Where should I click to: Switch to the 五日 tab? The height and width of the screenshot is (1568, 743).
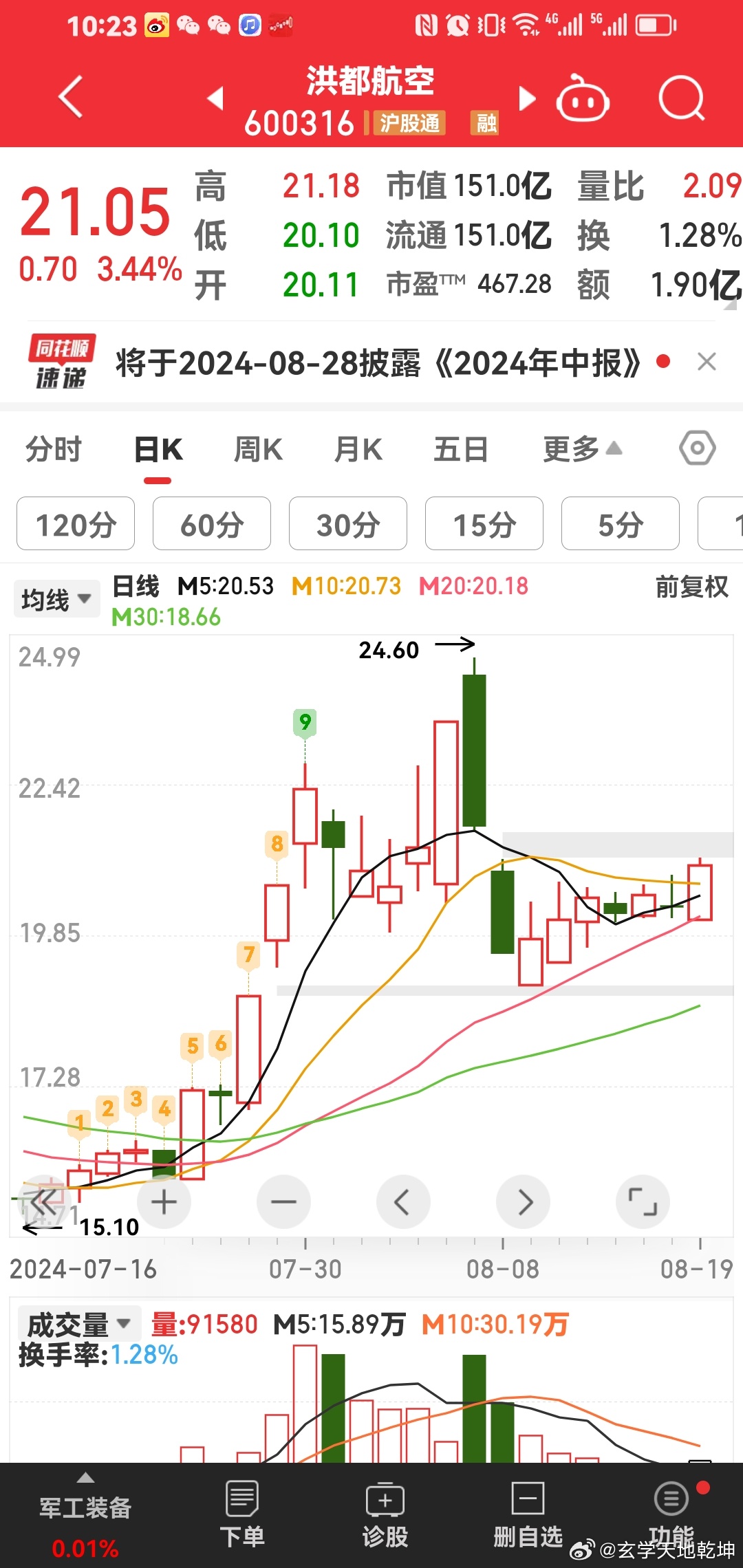460,450
